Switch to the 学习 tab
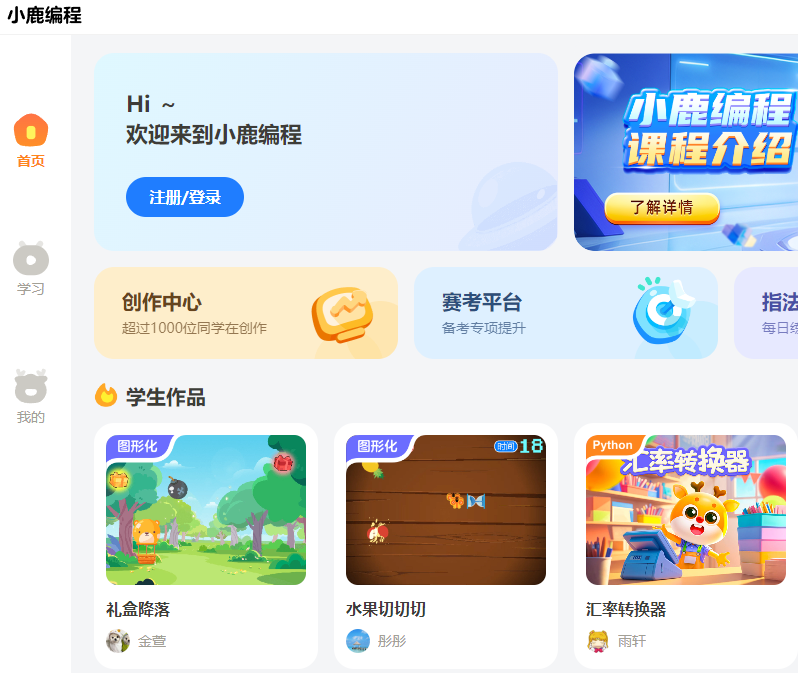Screen dimensions: 798x673 click(31, 269)
